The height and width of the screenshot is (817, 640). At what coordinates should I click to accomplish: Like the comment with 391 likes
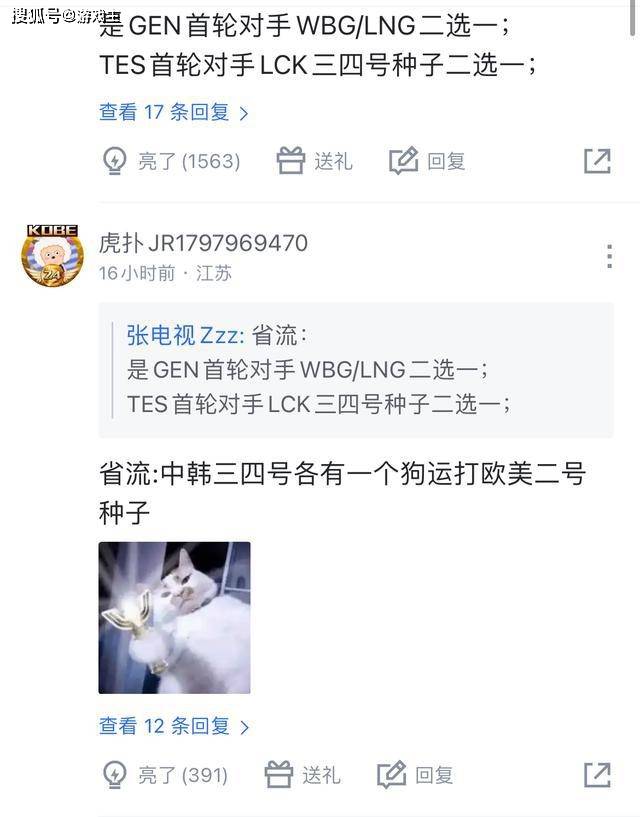pyautogui.click(x=166, y=775)
